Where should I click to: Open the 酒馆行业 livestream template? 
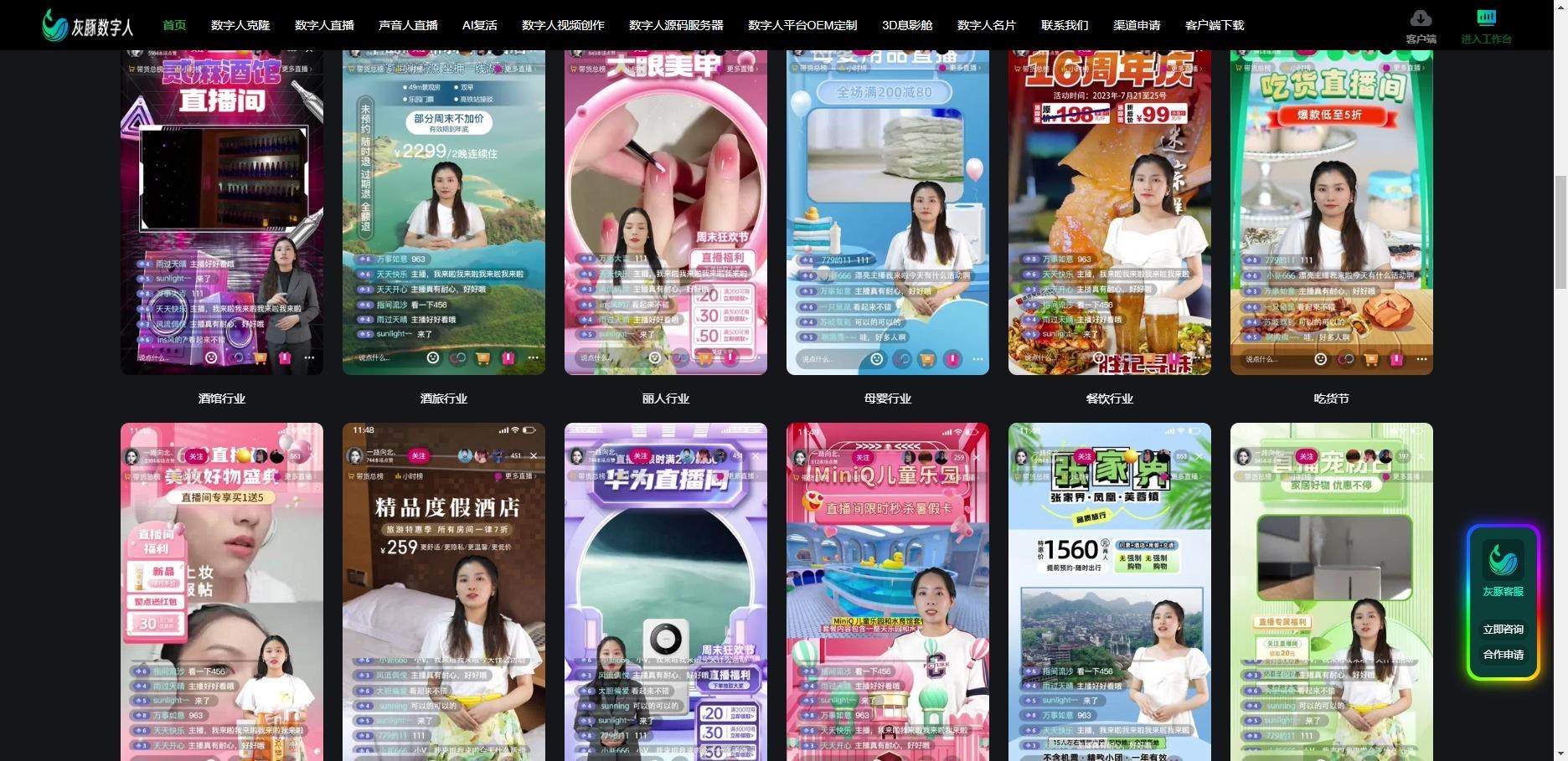pyautogui.click(x=222, y=209)
